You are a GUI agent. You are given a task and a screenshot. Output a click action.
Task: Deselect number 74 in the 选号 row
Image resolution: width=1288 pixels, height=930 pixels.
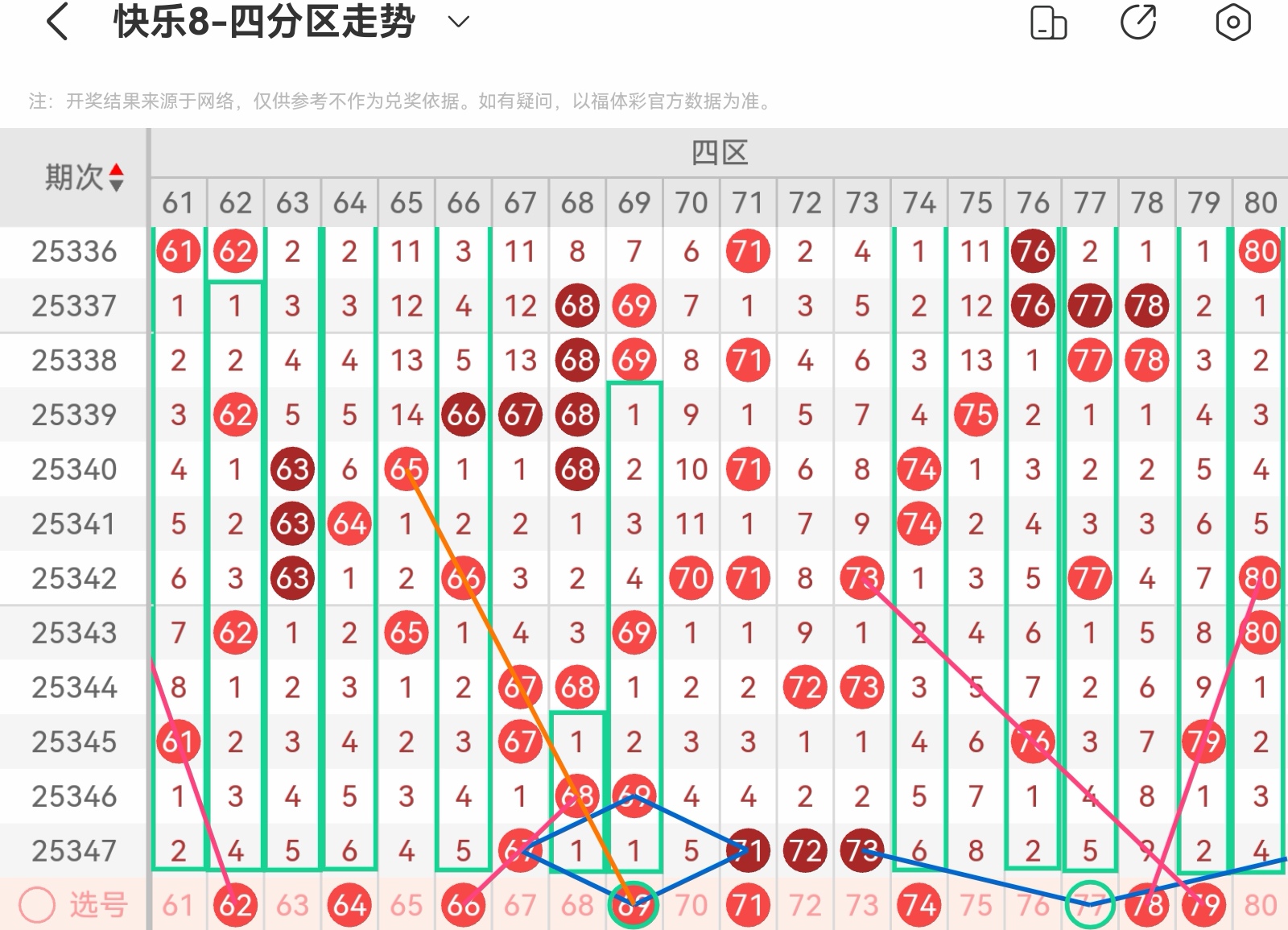pos(919,905)
